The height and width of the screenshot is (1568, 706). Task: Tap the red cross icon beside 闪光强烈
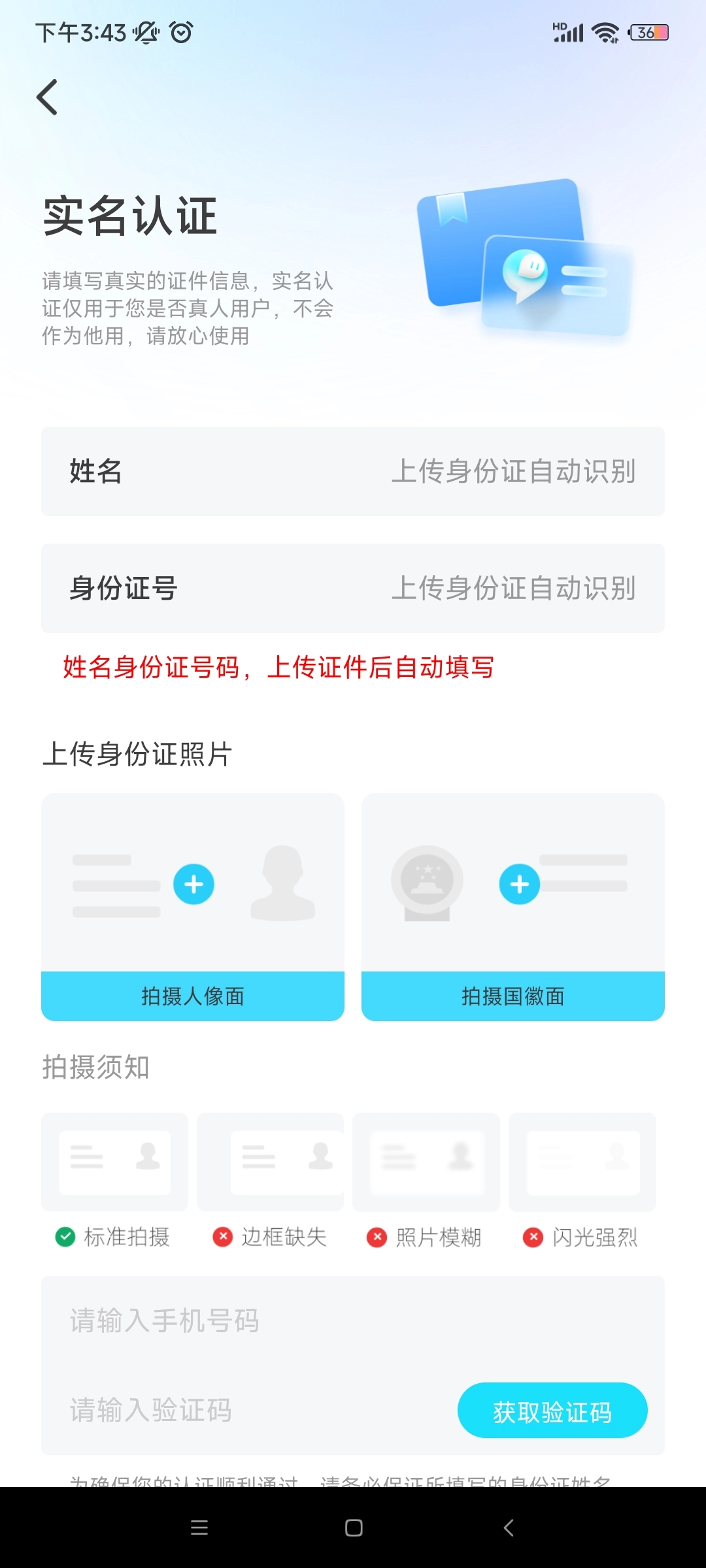(533, 1237)
